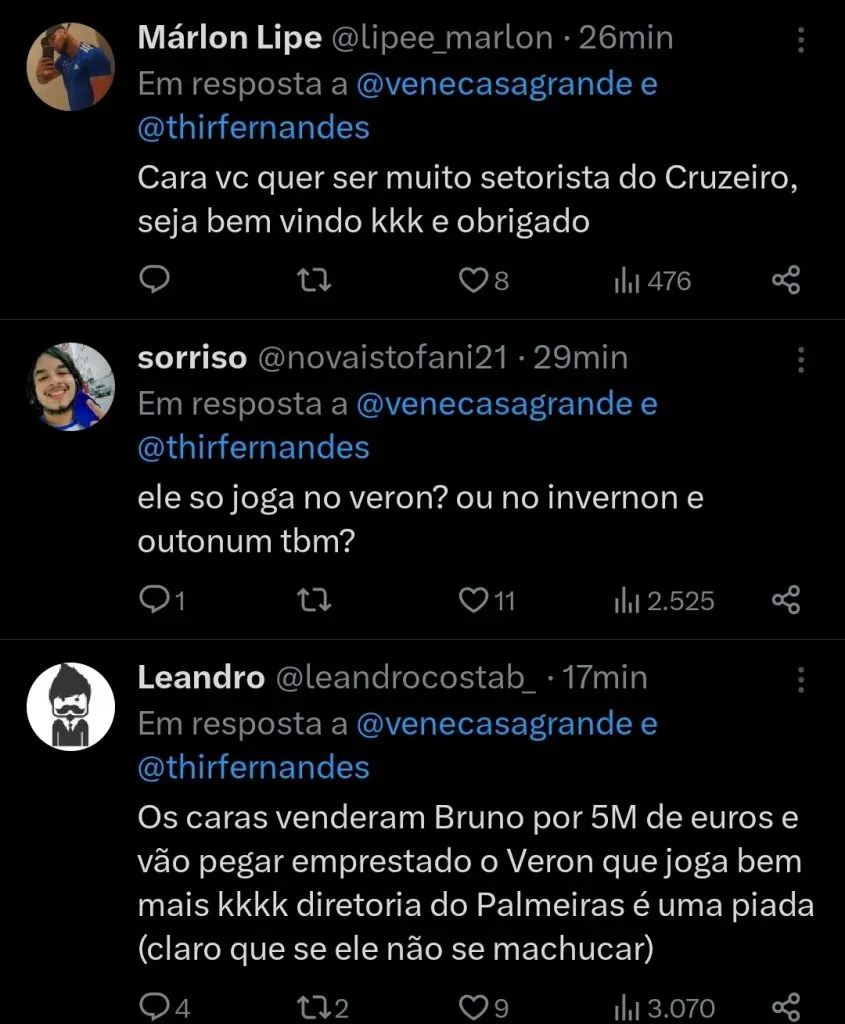Open overflow menu on Leandro's tweet
This screenshot has height=1024, width=845.
(x=800, y=680)
